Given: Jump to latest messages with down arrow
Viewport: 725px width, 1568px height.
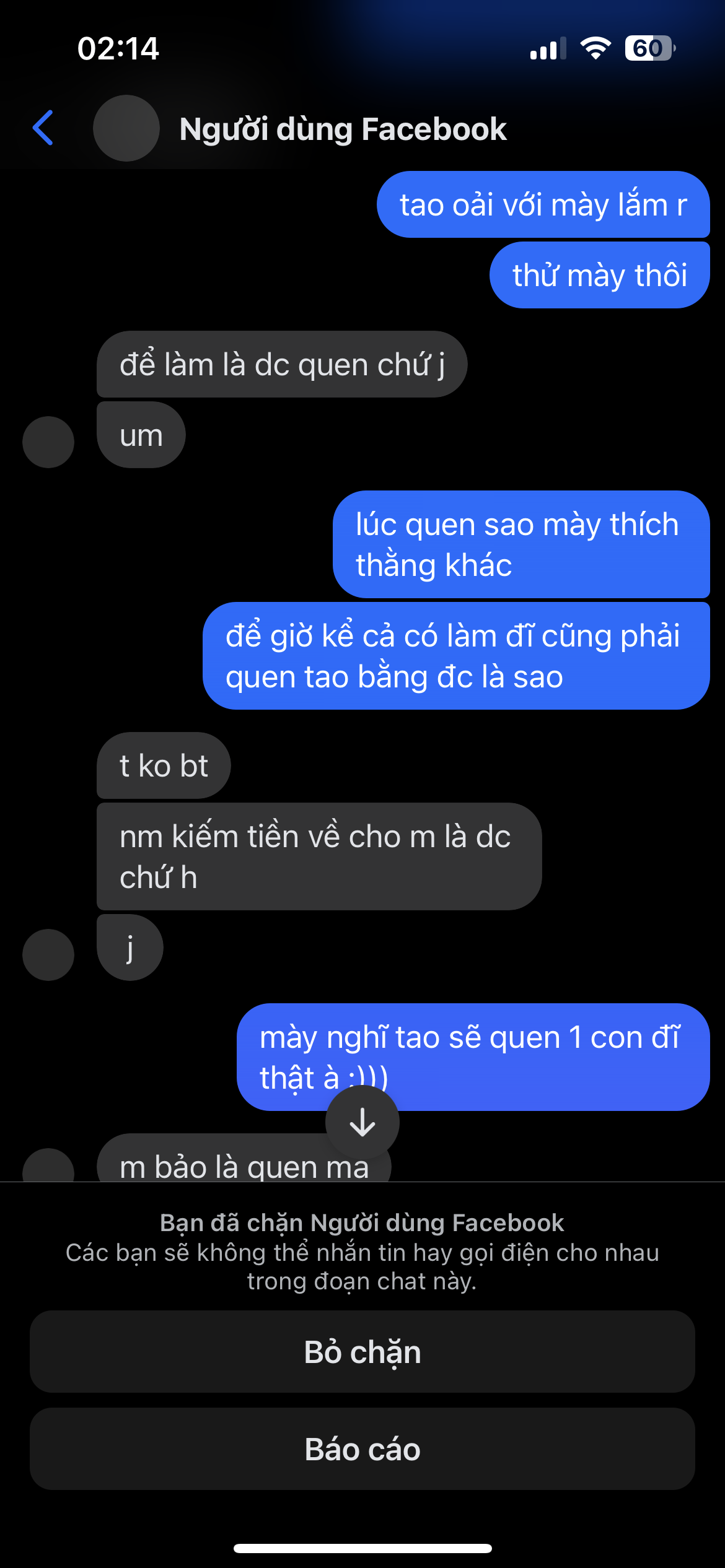Looking at the screenshot, I should pos(362,1122).
